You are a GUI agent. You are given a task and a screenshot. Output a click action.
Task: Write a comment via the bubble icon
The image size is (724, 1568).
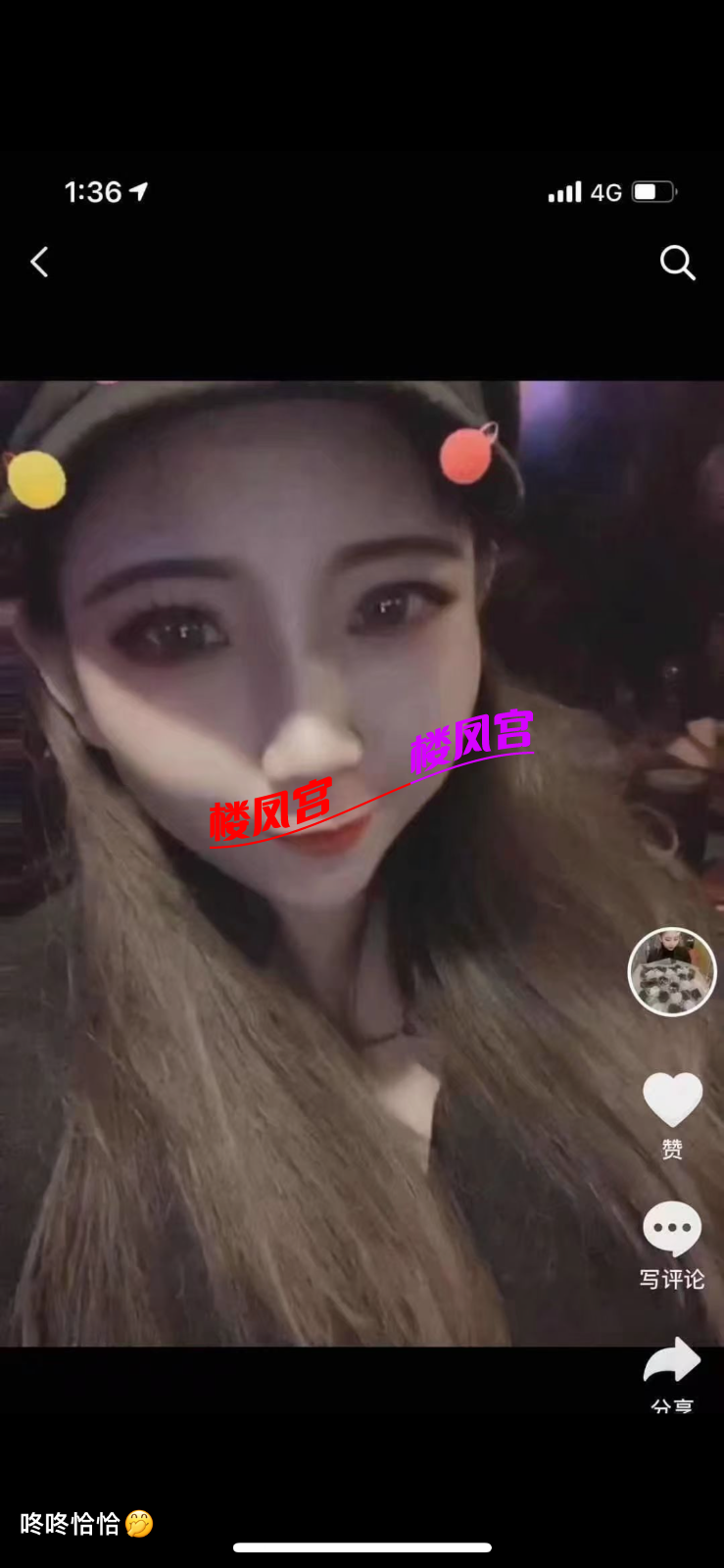click(x=672, y=1230)
